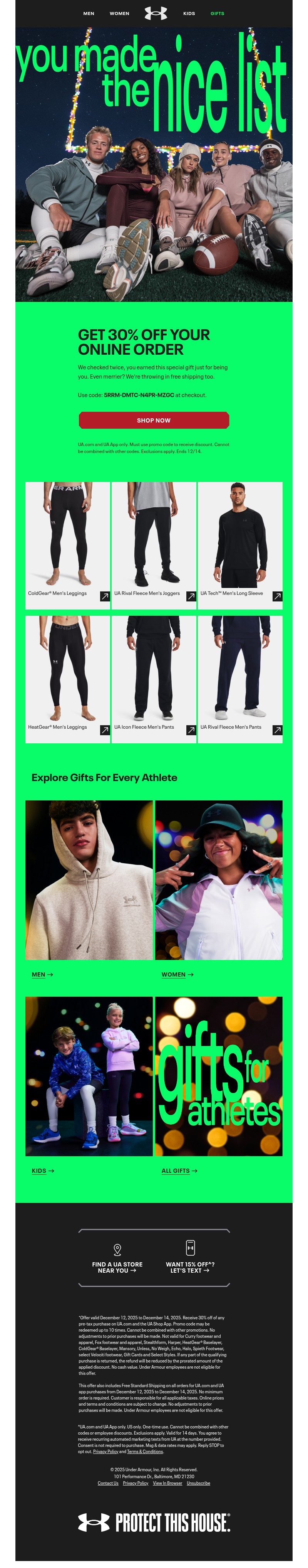Open the GIFTS navigation link
The width and height of the screenshot is (308, 1568).
point(217,13)
